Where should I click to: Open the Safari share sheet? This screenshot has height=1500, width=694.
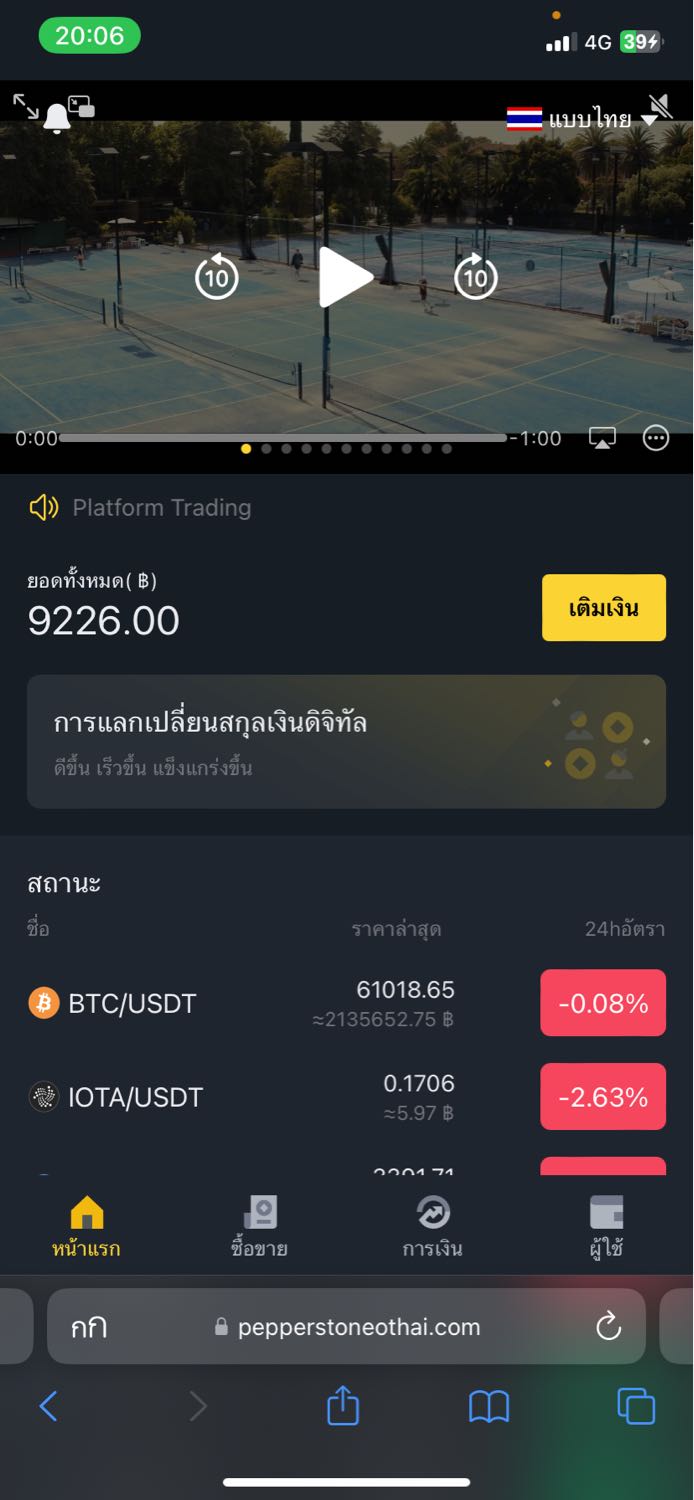pos(343,1407)
